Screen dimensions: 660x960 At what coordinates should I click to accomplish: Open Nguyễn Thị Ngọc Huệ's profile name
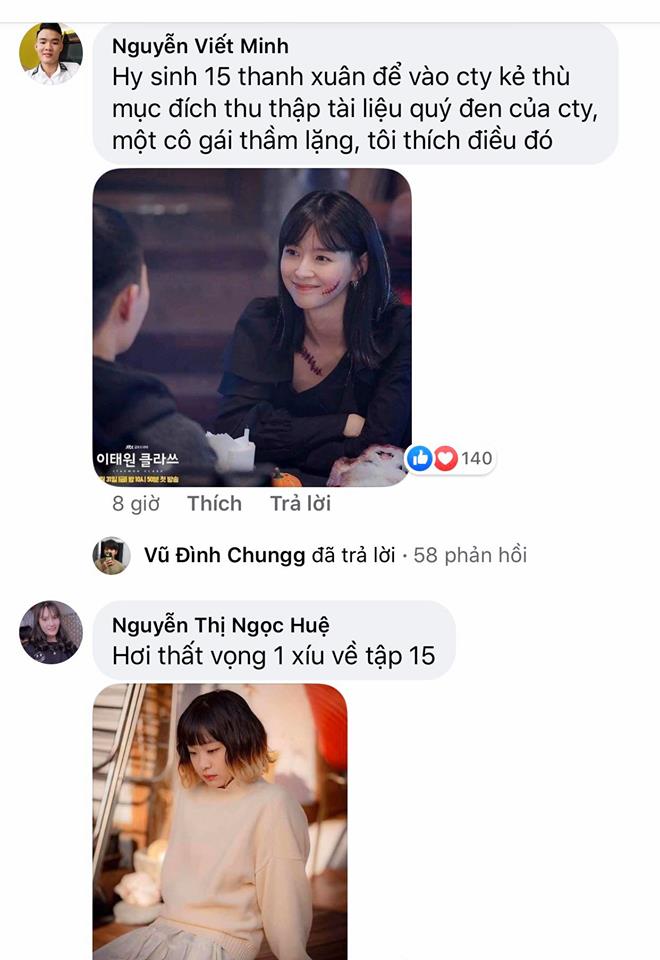220,626
